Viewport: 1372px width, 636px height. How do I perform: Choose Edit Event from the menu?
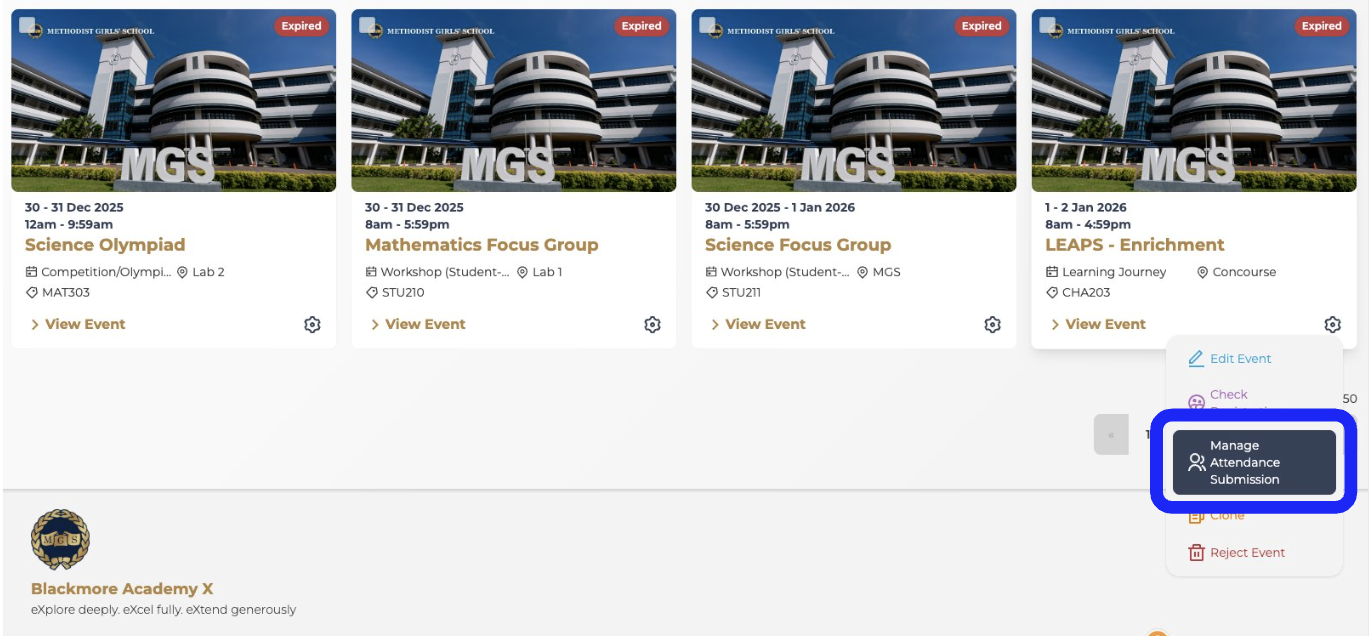point(1240,359)
